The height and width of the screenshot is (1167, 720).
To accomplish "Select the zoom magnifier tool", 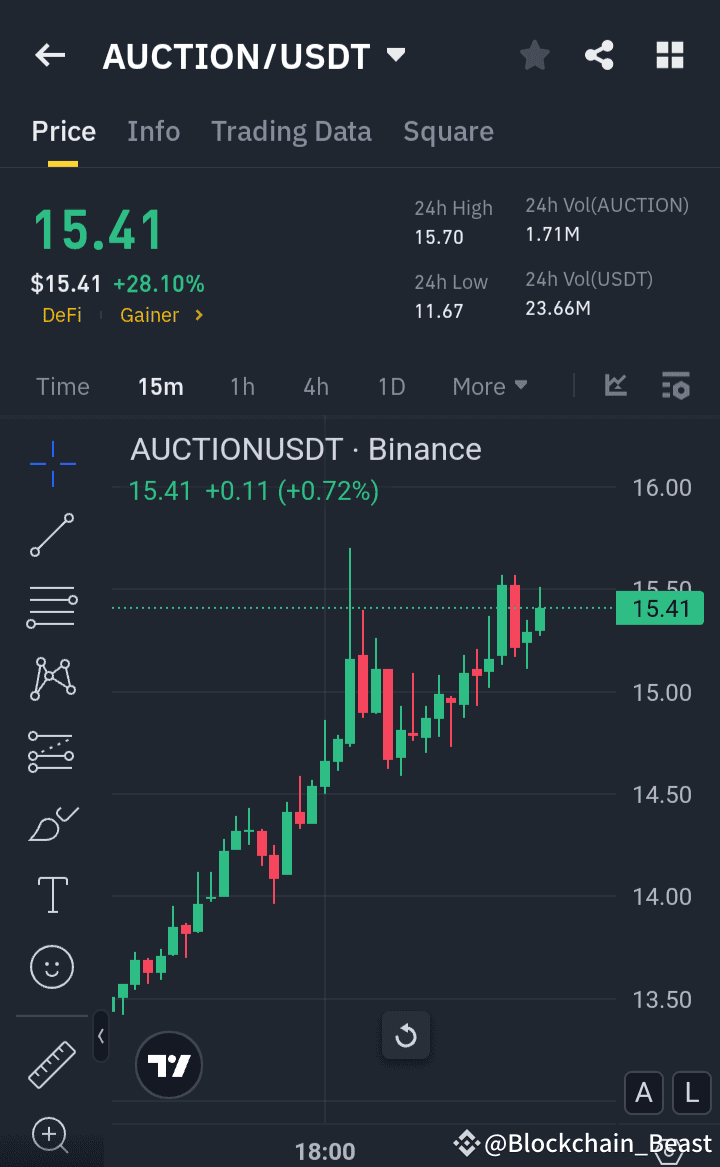I will pos(51,1135).
